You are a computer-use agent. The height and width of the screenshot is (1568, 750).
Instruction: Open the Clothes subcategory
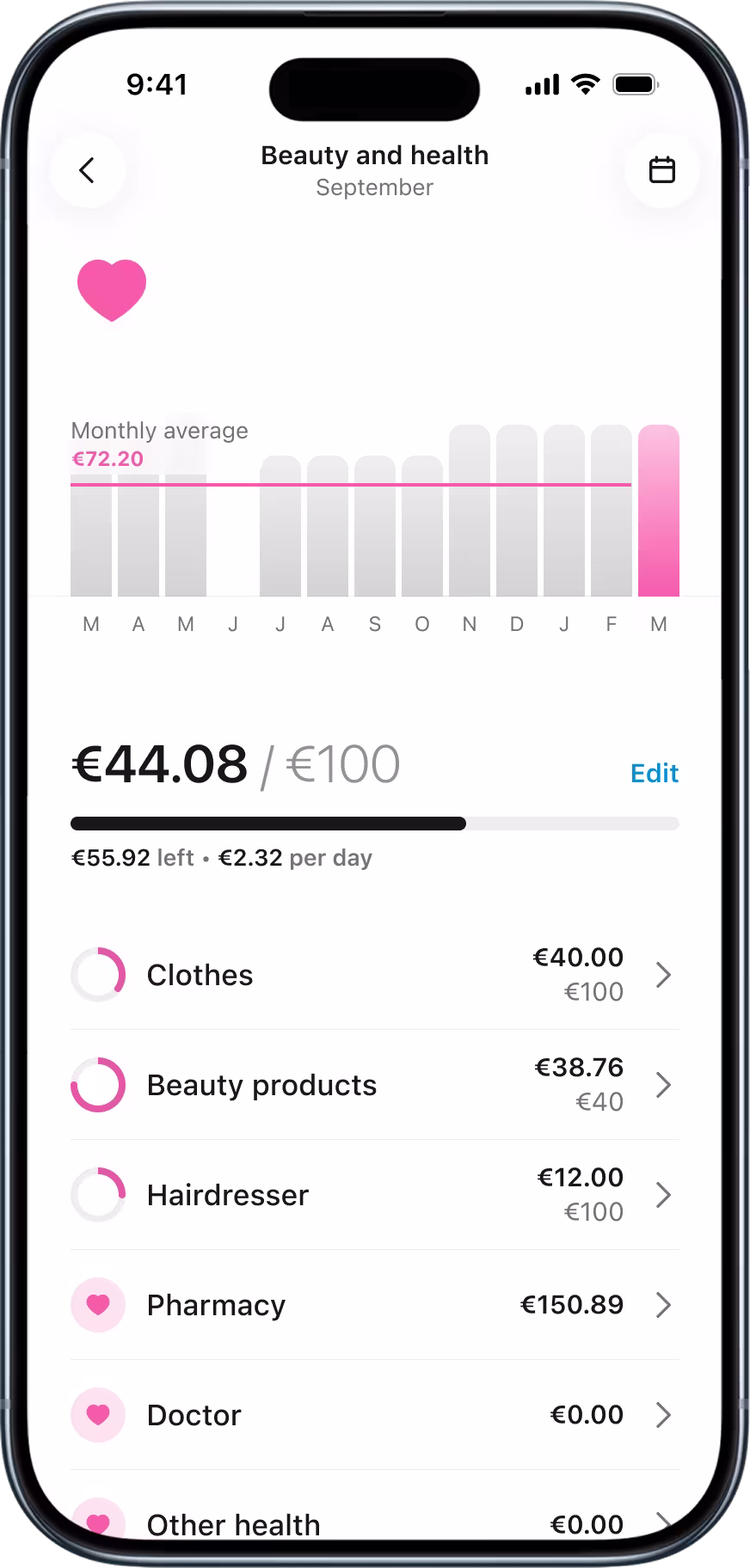(374, 975)
